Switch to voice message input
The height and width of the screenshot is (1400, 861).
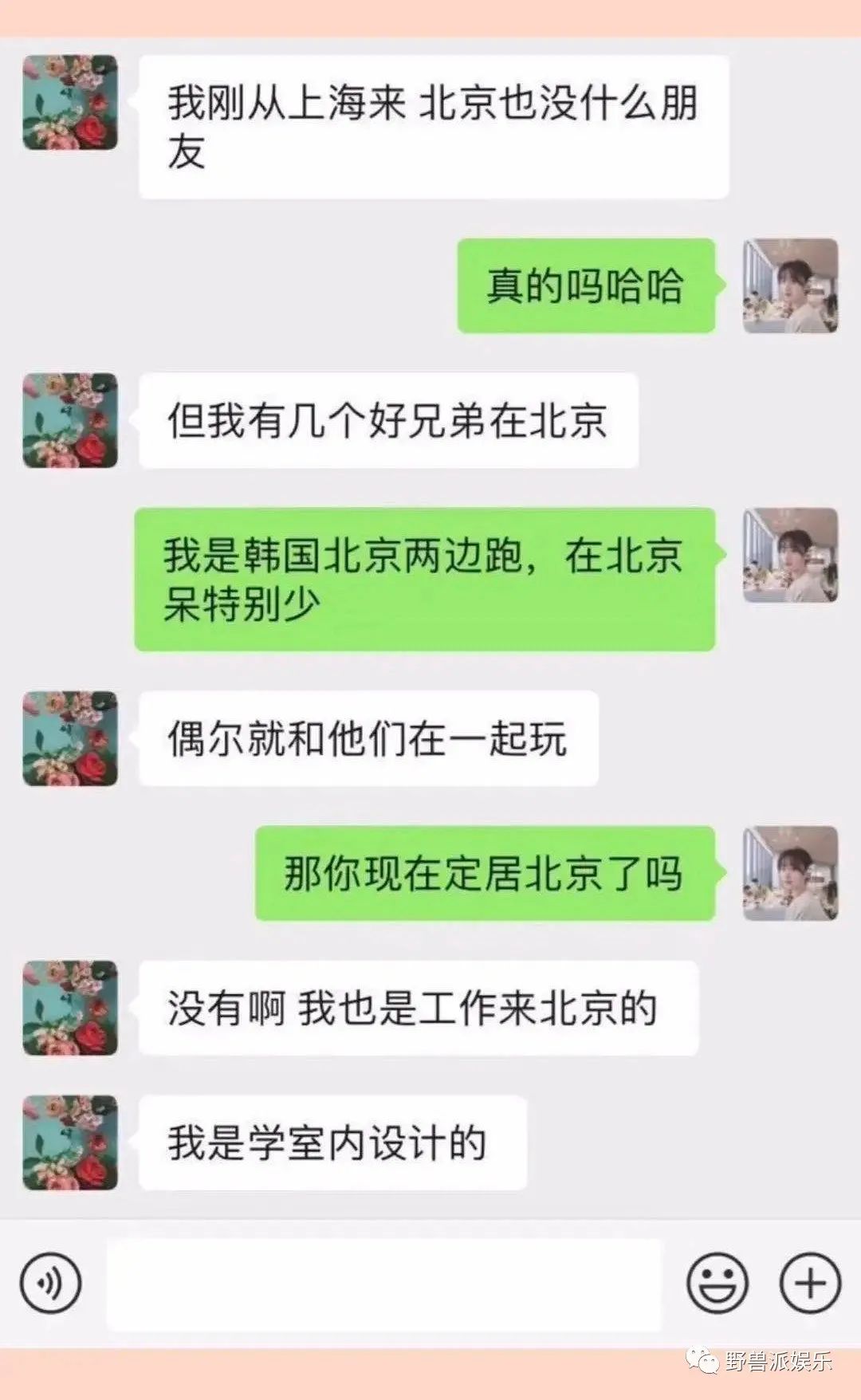(x=50, y=1283)
